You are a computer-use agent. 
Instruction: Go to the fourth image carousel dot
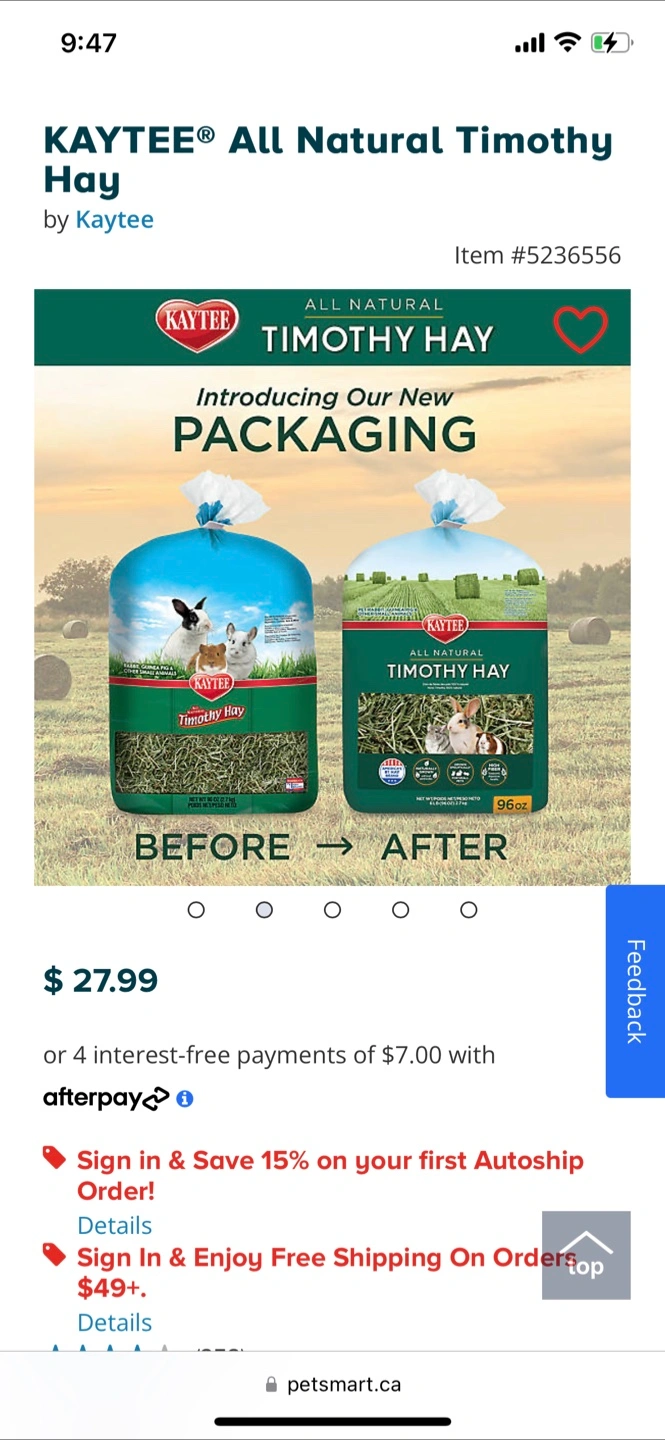pyautogui.click(x=400, y=909)
